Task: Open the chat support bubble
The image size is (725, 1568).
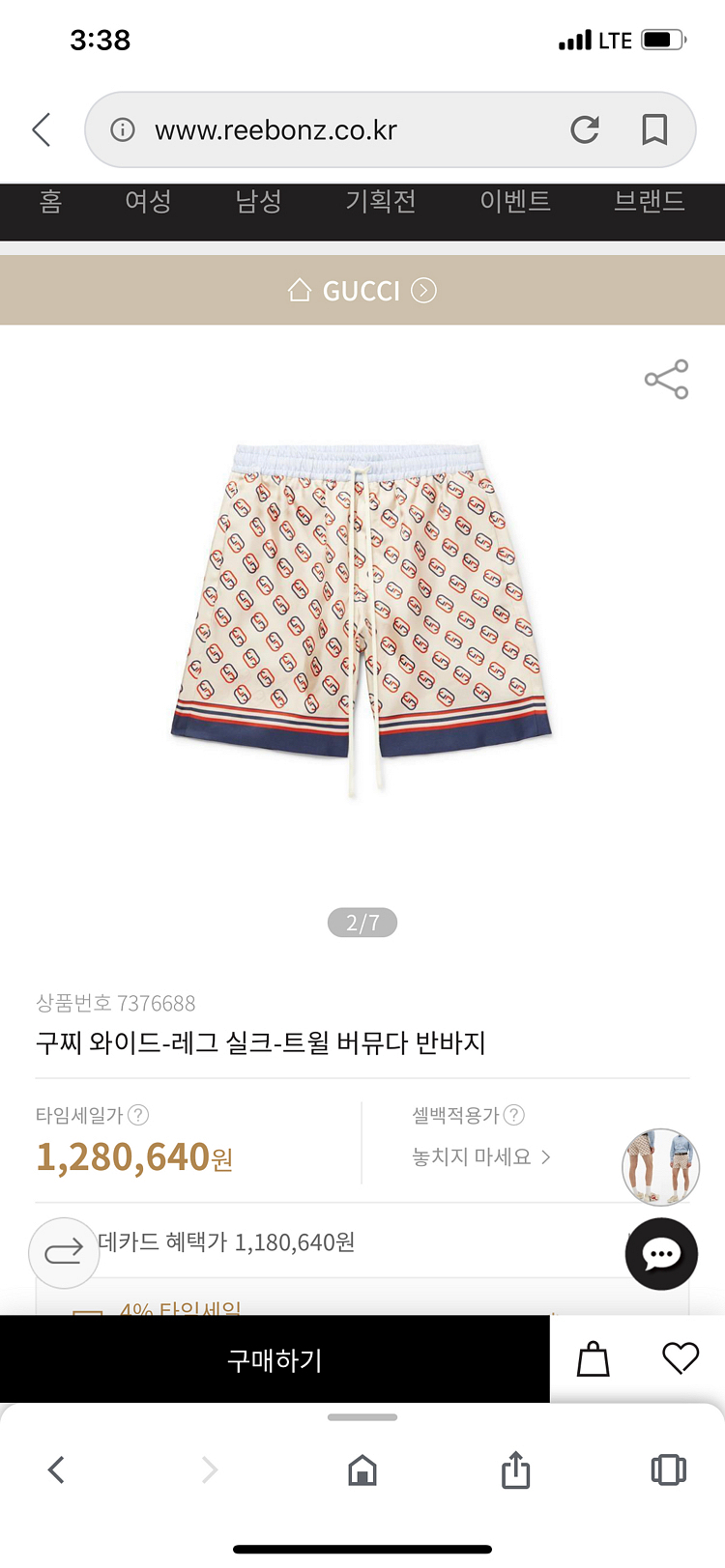Action: coord(661,1254)
